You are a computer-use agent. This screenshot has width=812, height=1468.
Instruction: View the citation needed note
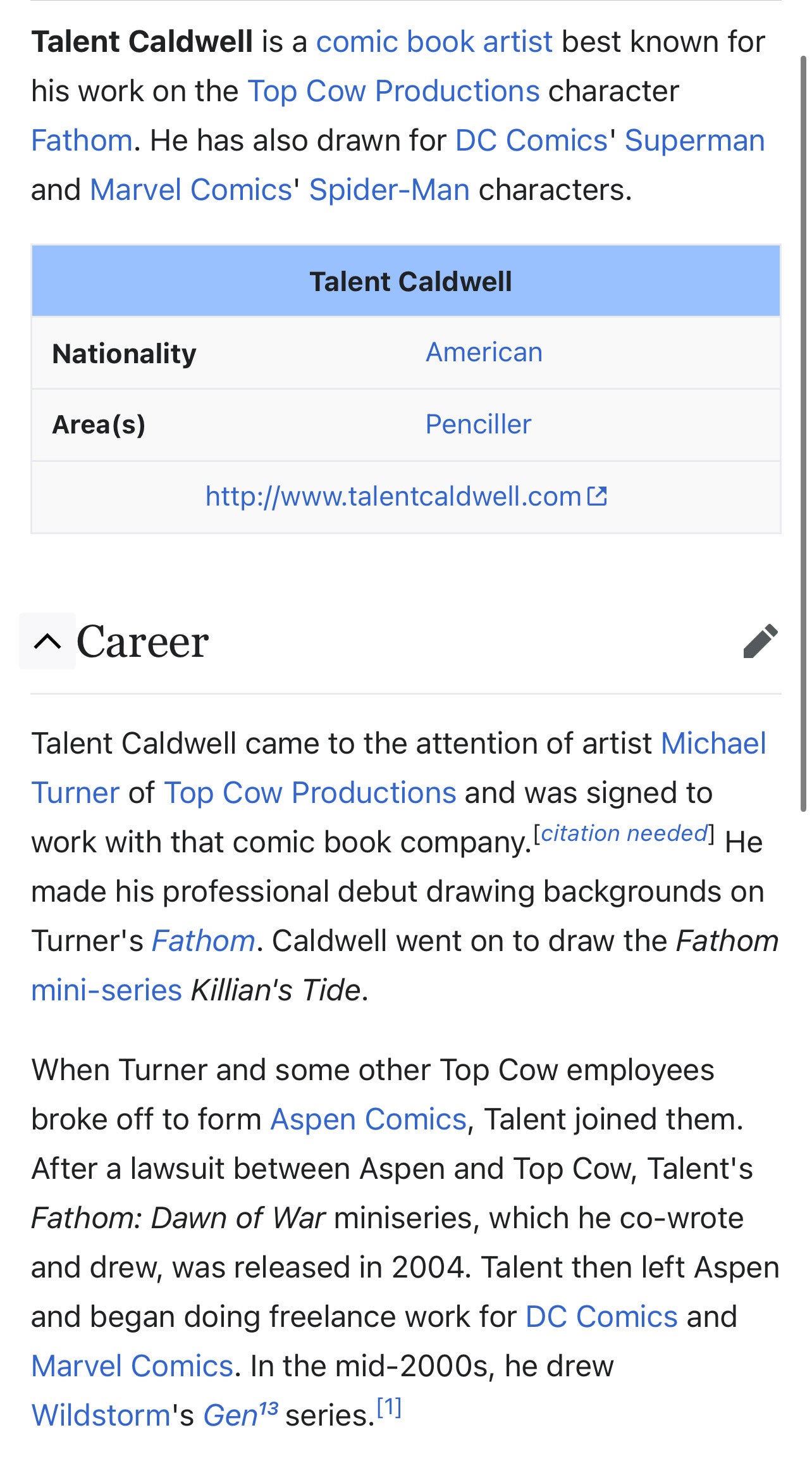pos(624,833)
